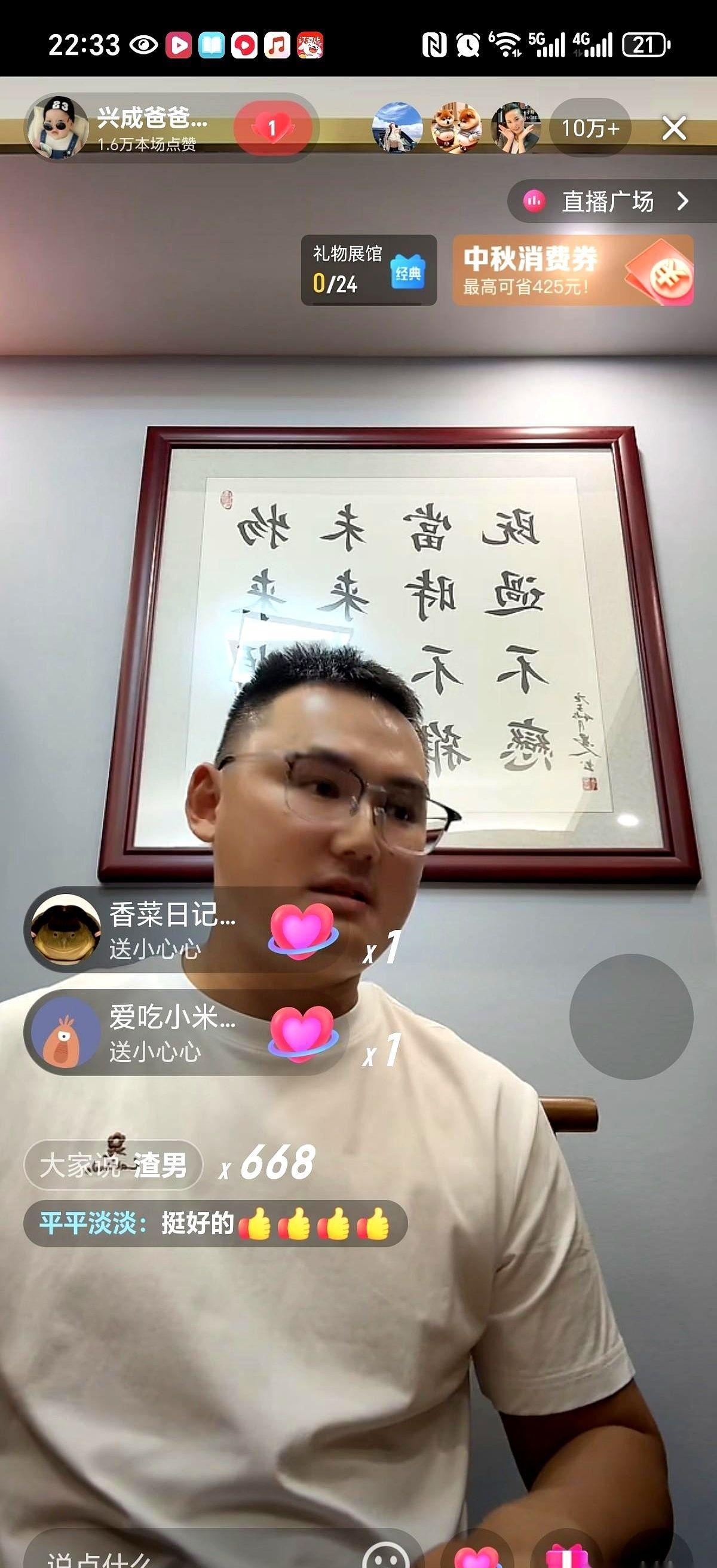This screenshot has width=717, height=1568.
Task: Open the 说点什么 comment input
Action: click(183, 1555)
